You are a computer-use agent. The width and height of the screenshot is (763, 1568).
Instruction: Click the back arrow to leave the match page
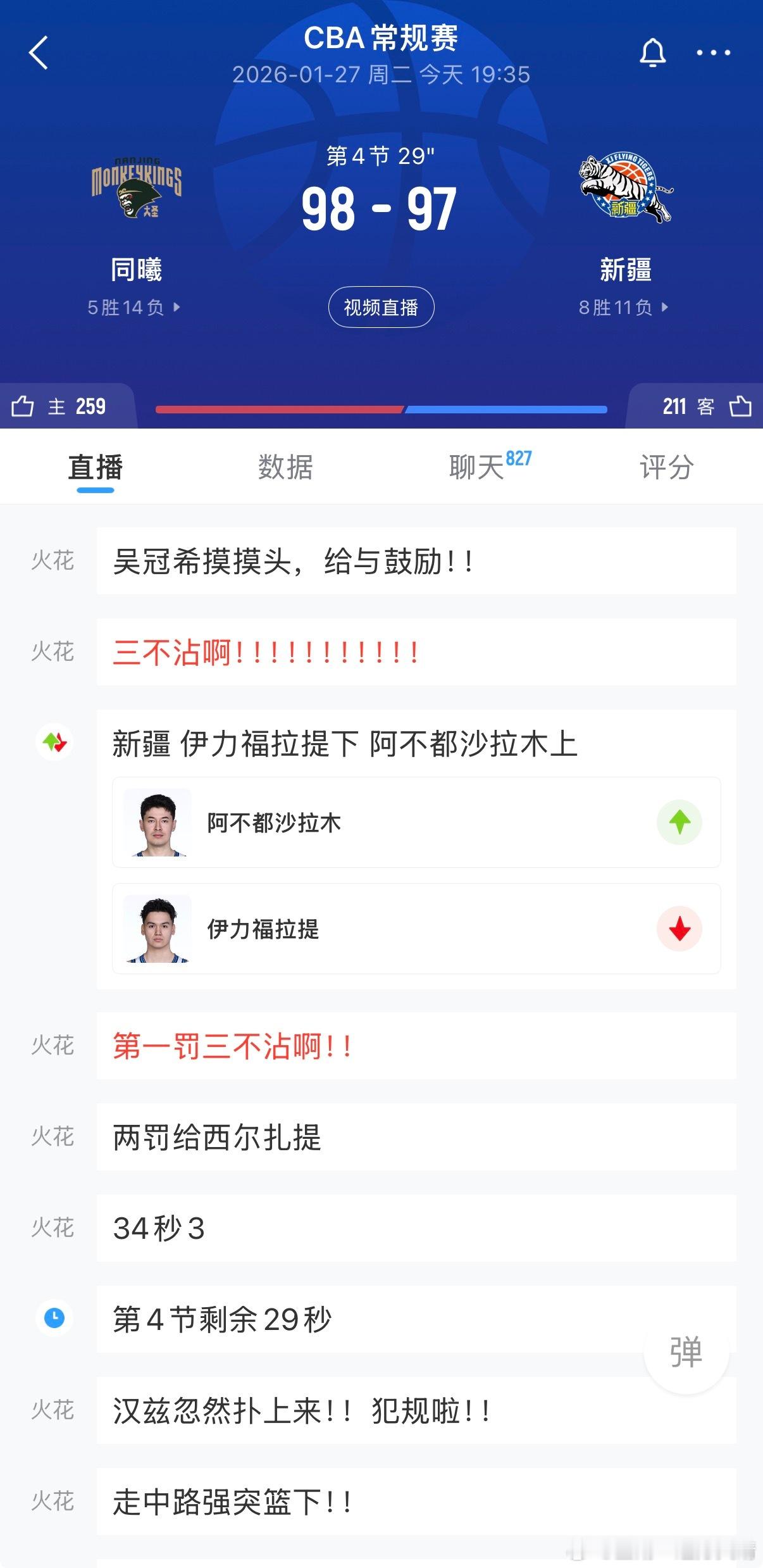[x=39, y=52]
